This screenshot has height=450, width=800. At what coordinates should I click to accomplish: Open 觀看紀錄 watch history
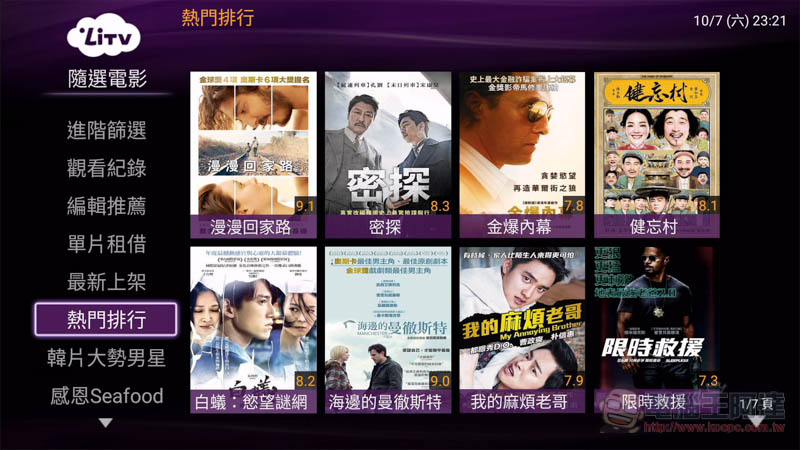[106, 168]
